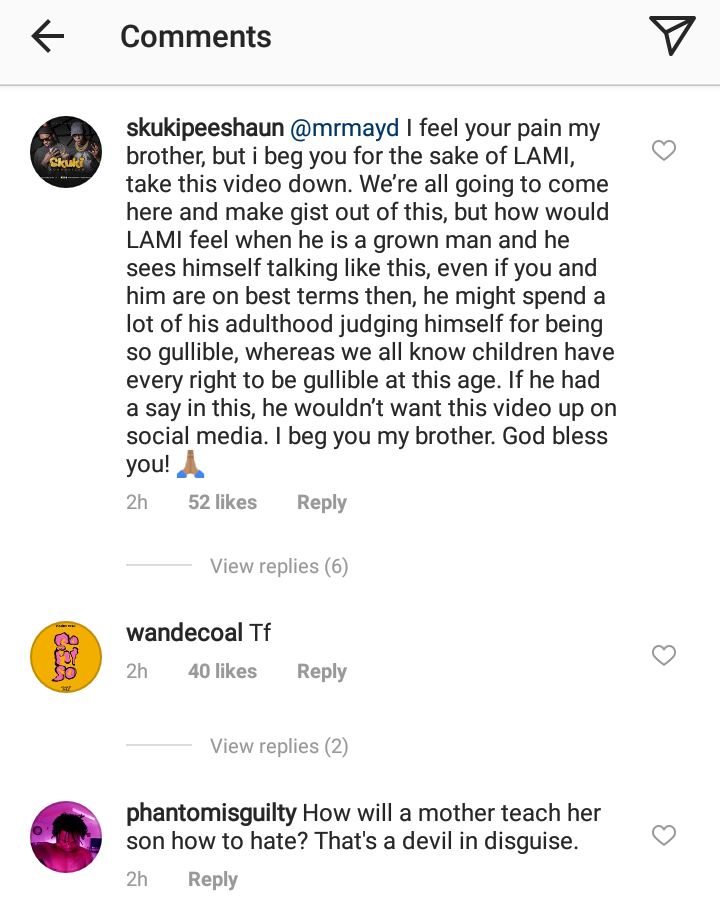Image resolution: width=720 pixels, height=907 pixels.
Task: Open skukipeeshaun's profile picture
Action: 66,152
